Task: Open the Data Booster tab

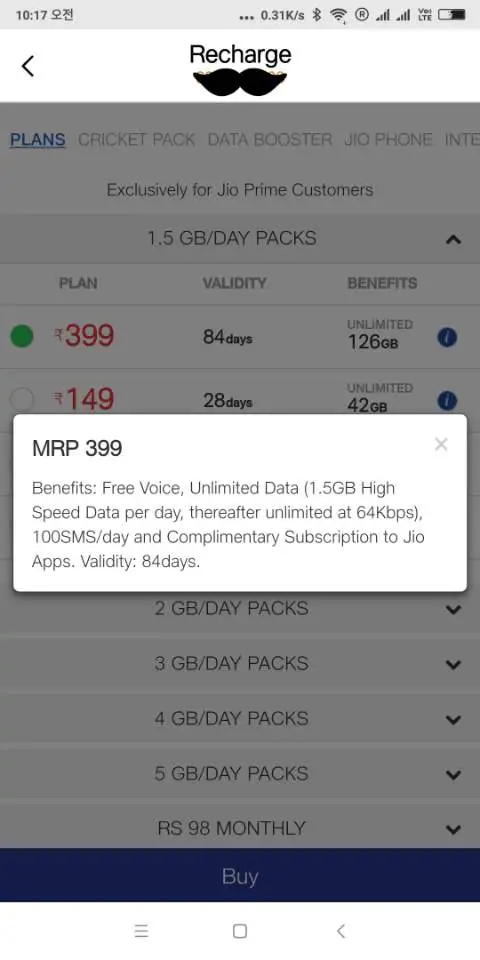Action: click(269, 140)
